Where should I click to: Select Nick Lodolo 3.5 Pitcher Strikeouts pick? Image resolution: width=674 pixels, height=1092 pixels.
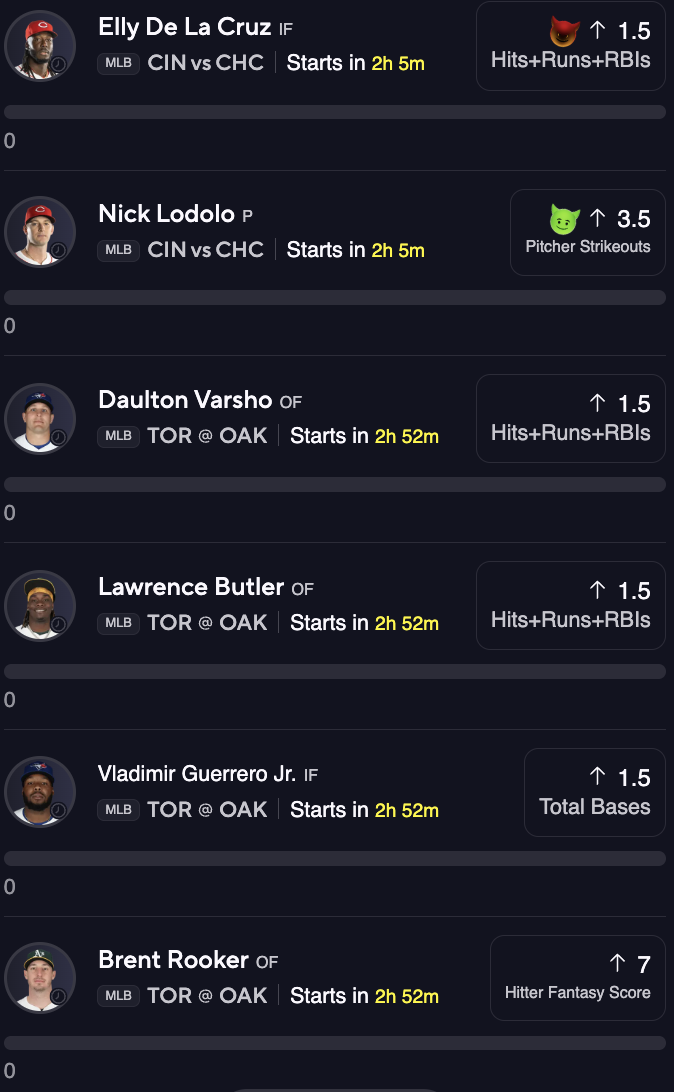click(x=587, y=232)
